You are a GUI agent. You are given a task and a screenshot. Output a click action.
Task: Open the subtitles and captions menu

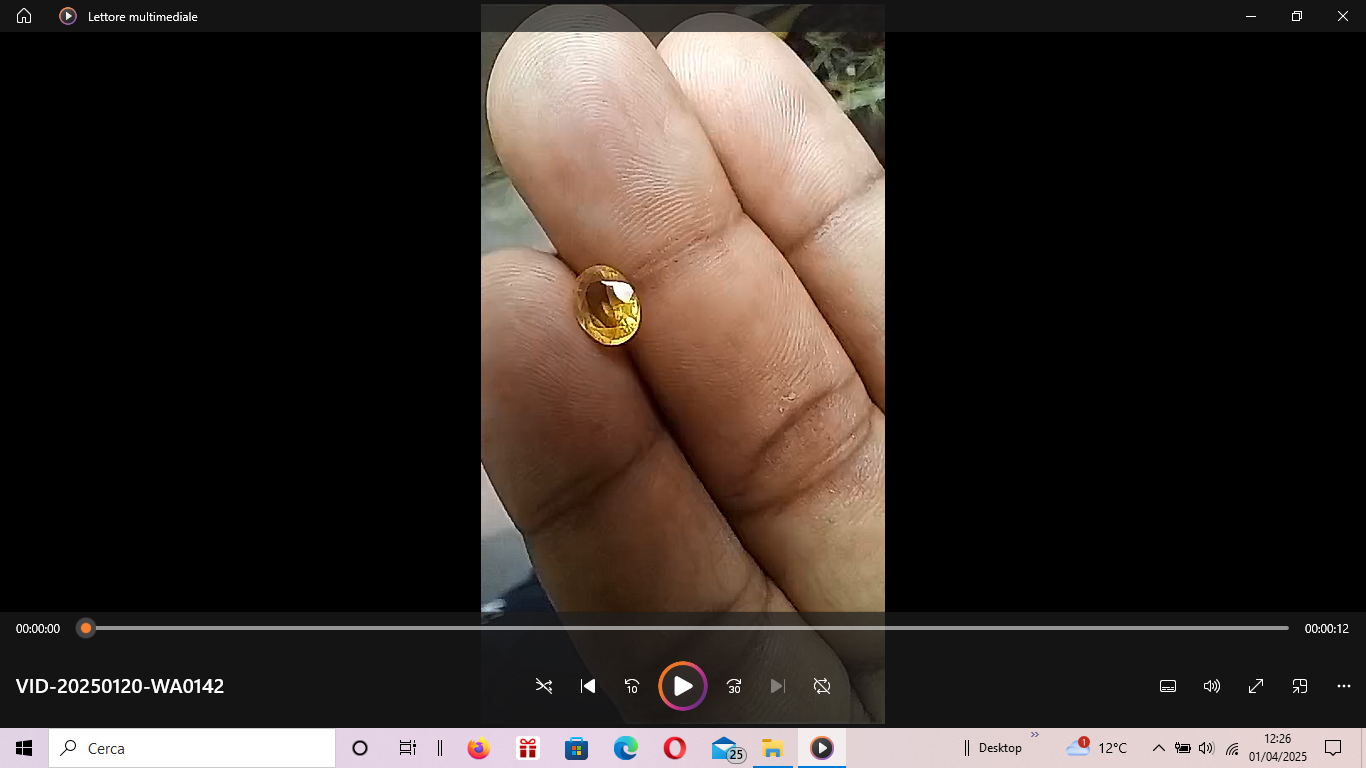pos(1167,686)
